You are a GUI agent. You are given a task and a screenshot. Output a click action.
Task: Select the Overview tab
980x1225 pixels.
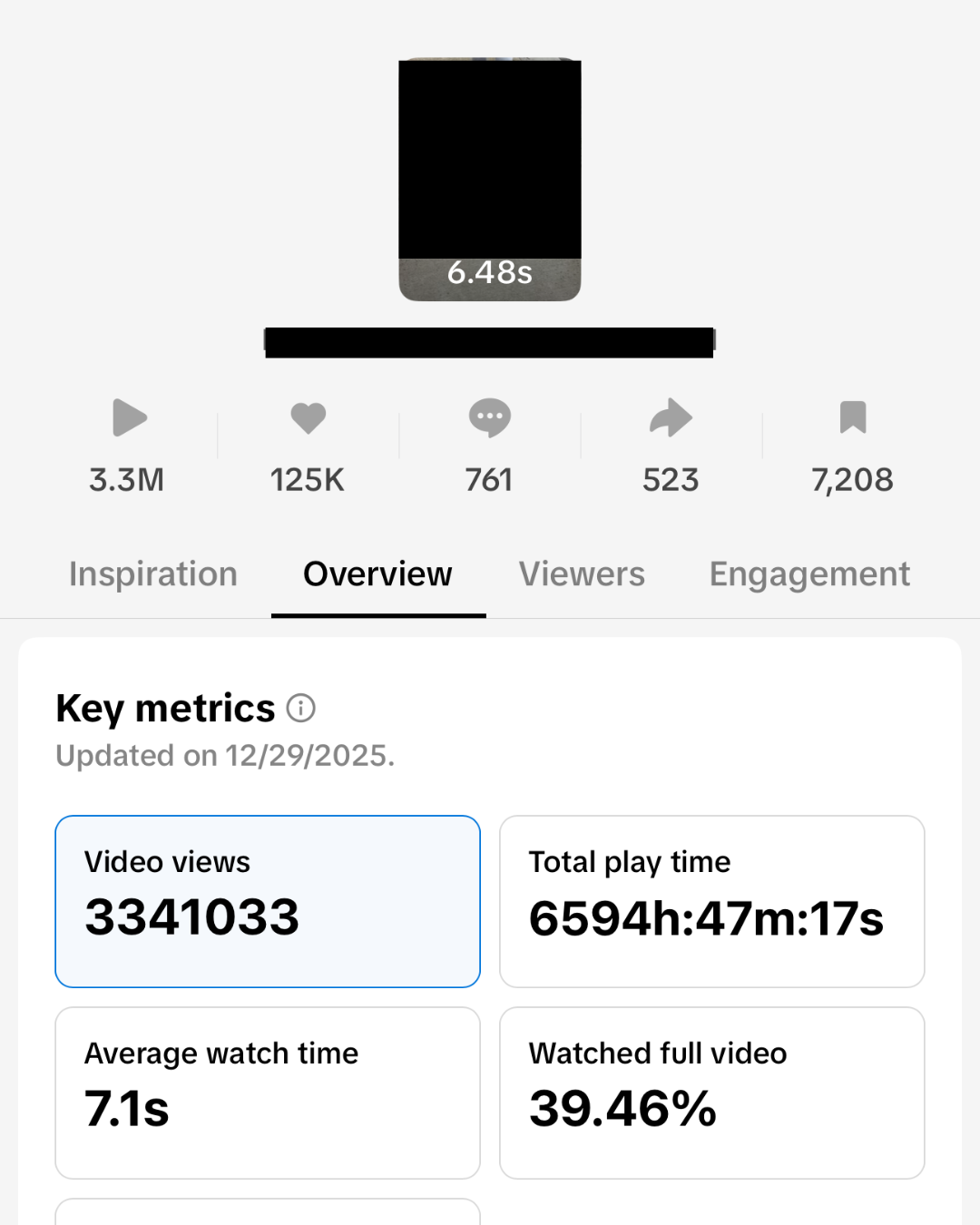click(377, 574)
